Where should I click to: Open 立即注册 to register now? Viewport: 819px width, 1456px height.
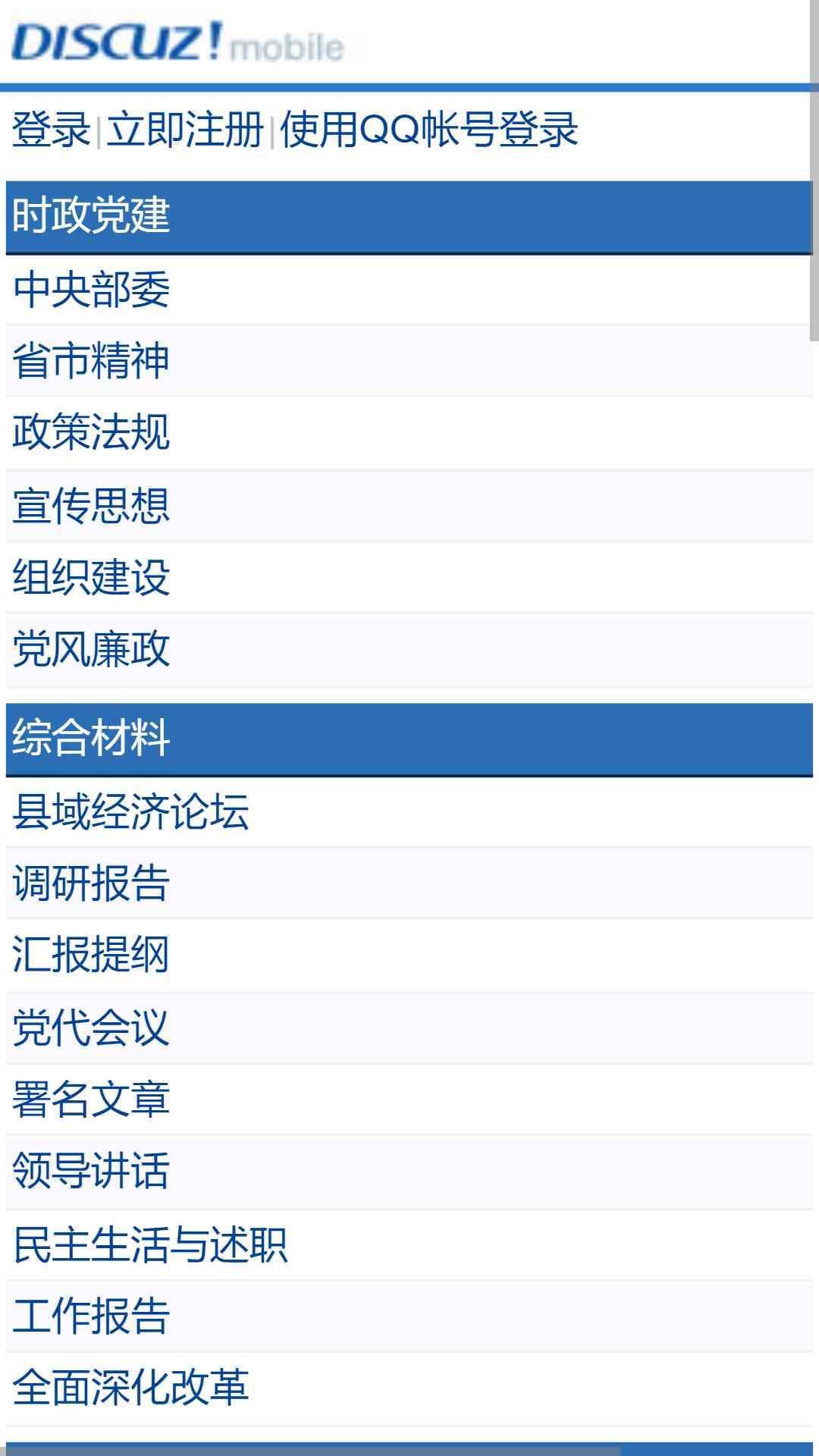185,130
